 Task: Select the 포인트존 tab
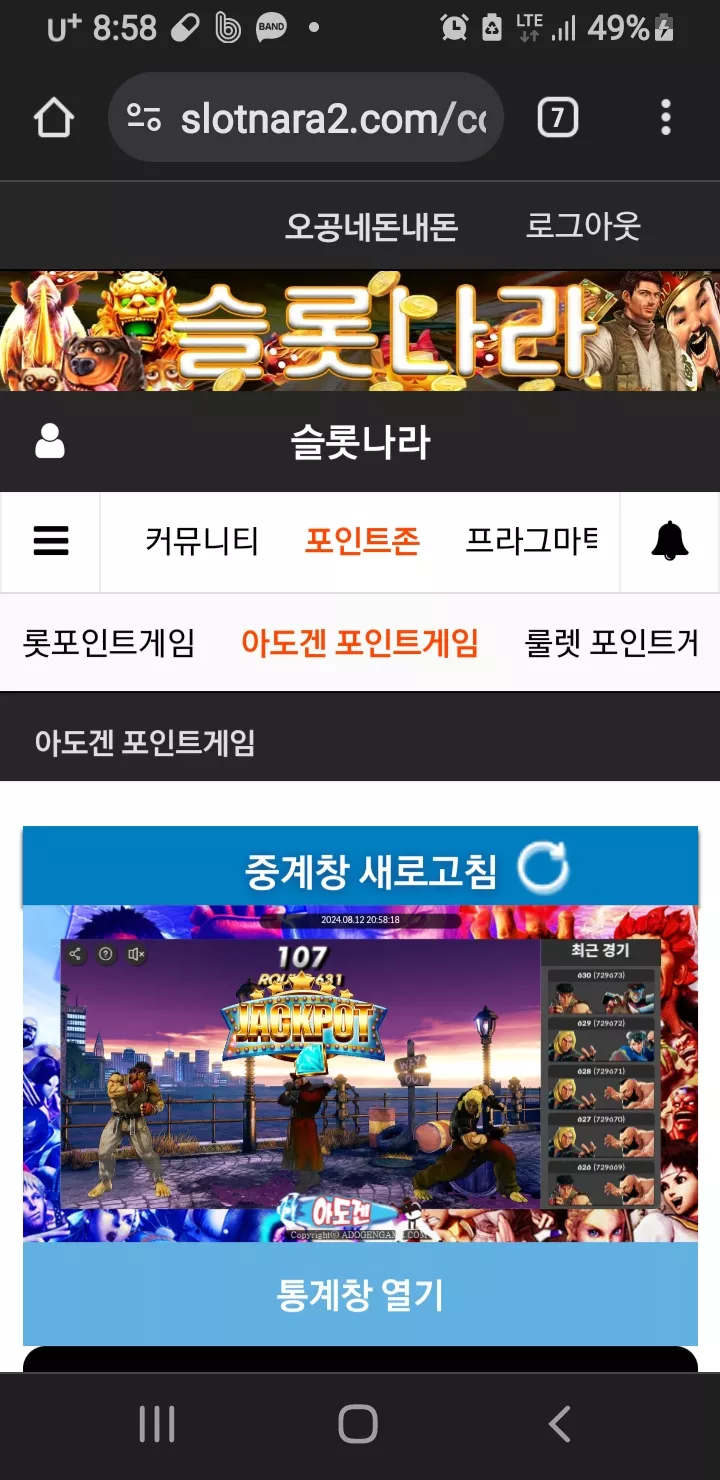click(x=362, y=542)
